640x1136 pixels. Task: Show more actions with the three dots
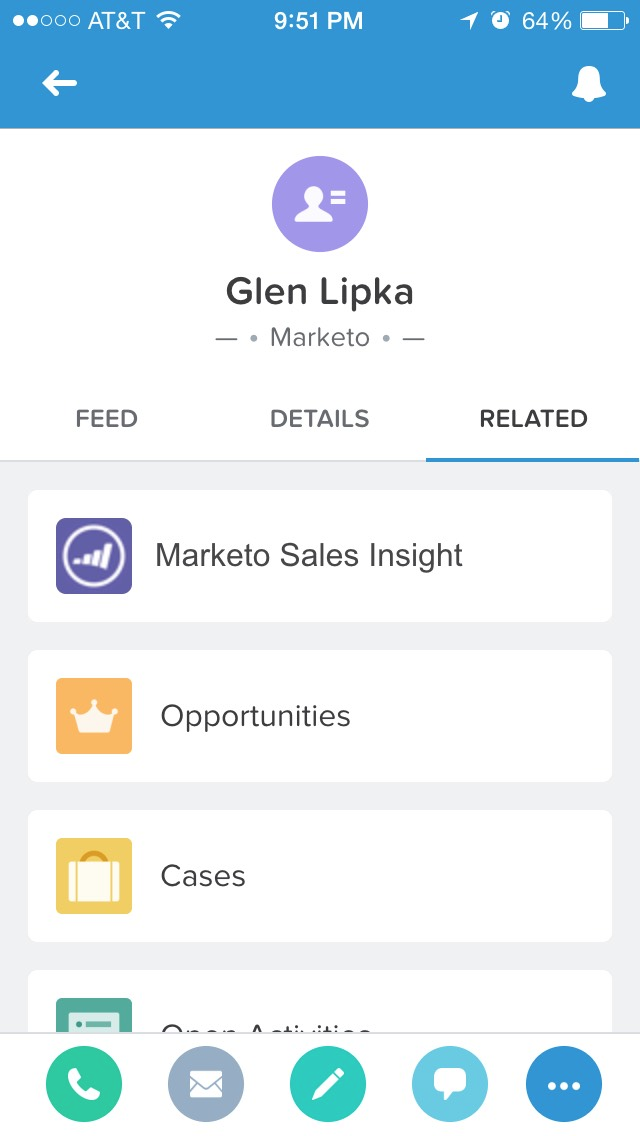tap(564, 1084)
